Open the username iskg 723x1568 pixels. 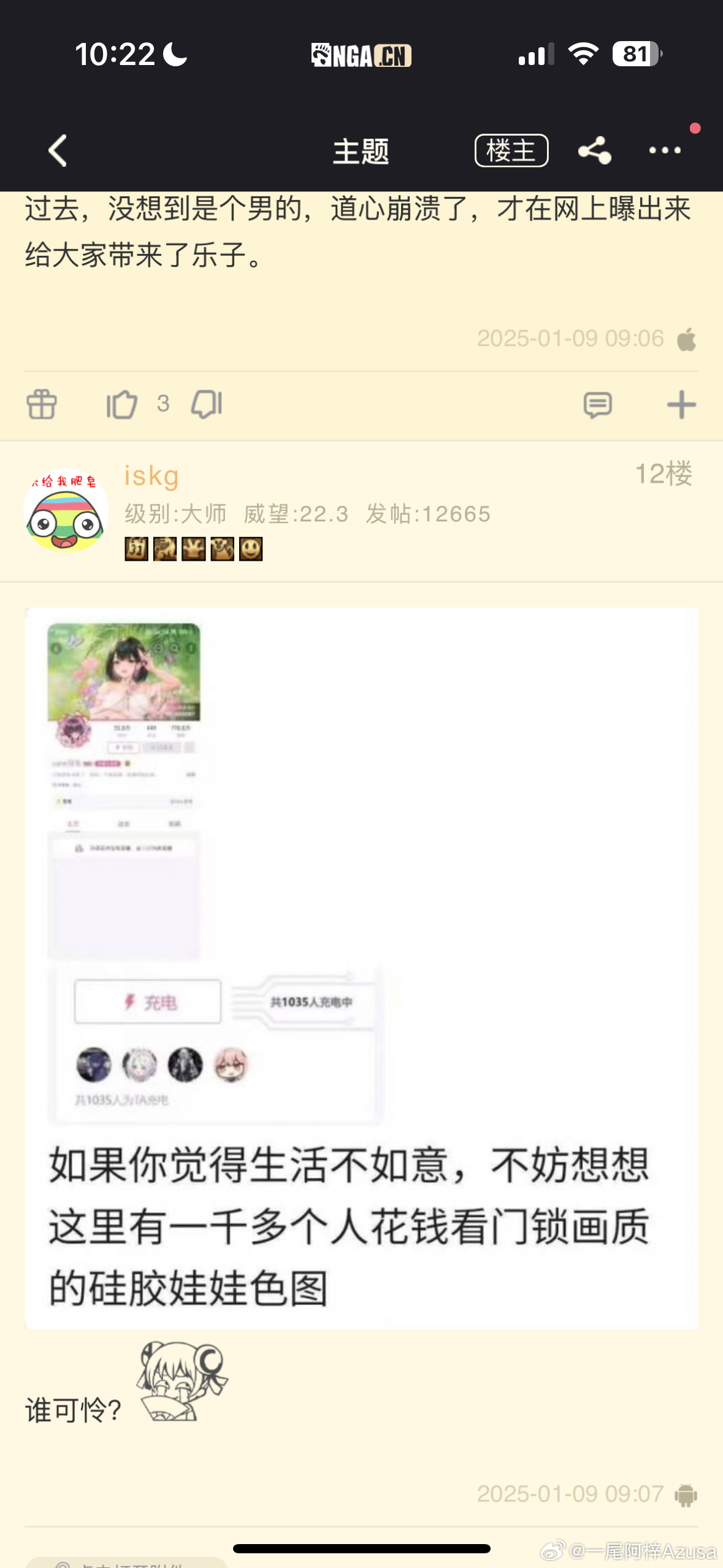click(151, 476)
